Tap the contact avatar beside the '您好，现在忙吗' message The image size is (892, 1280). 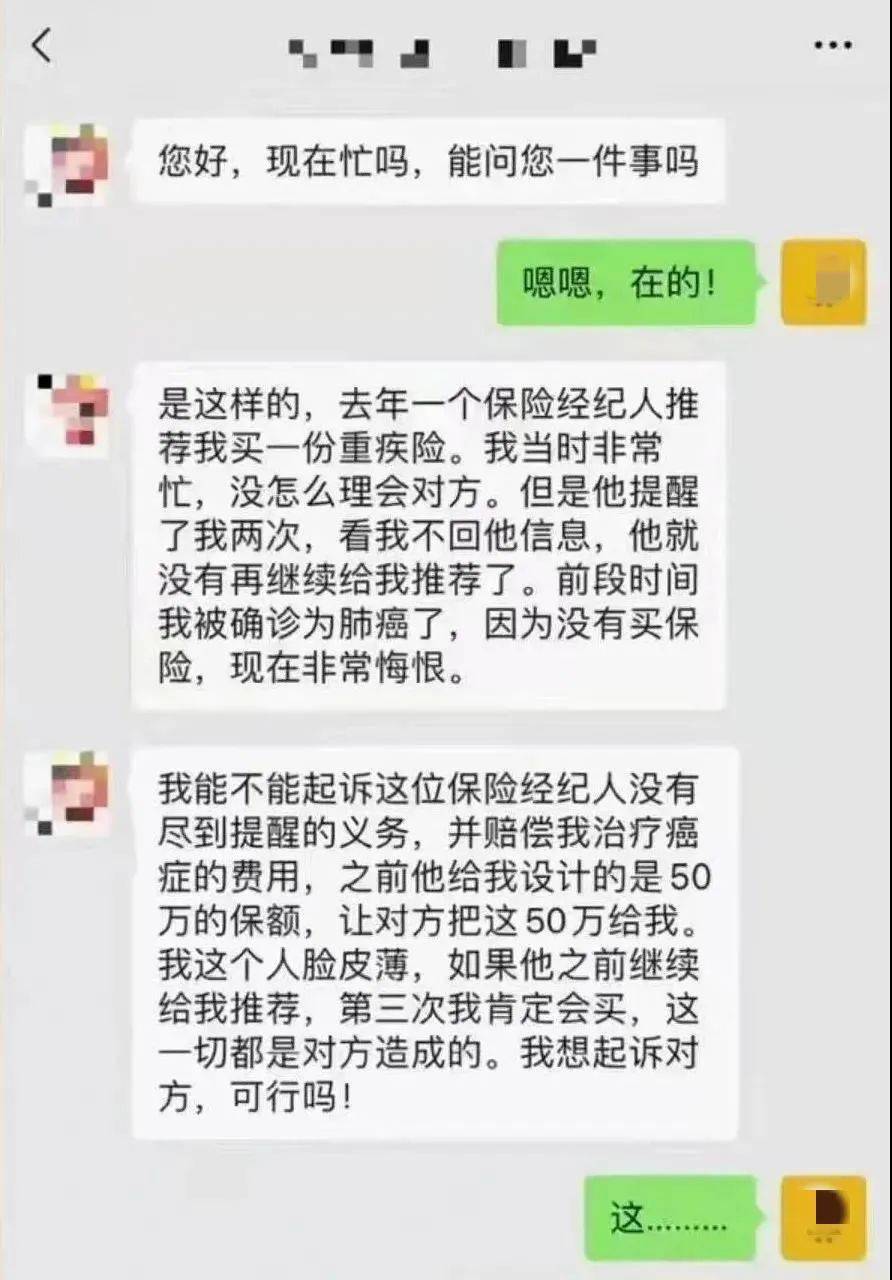click(70, 164)
